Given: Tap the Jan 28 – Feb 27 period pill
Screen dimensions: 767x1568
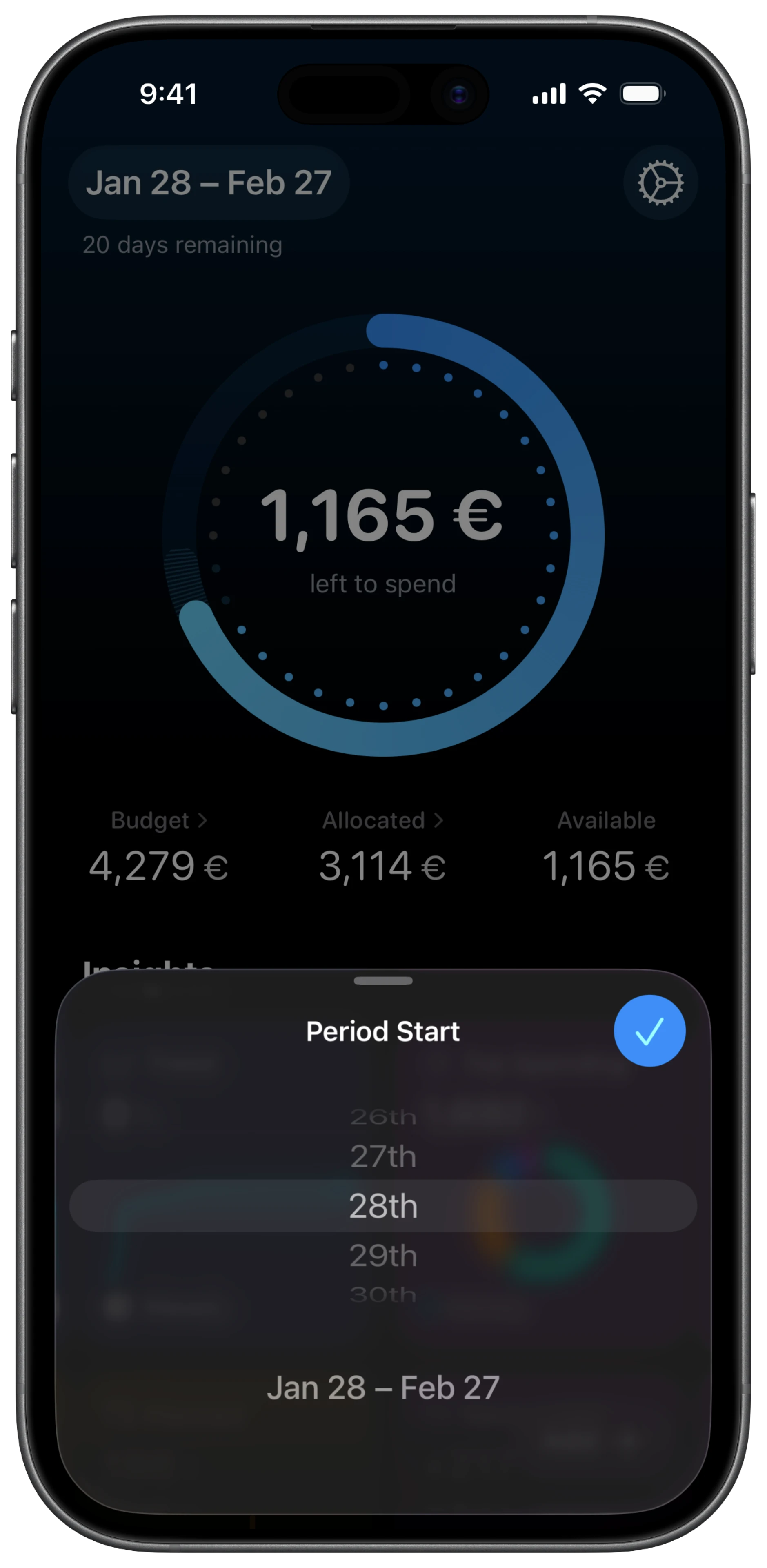Looking at the screenshot, I should (x=209, y=183).
